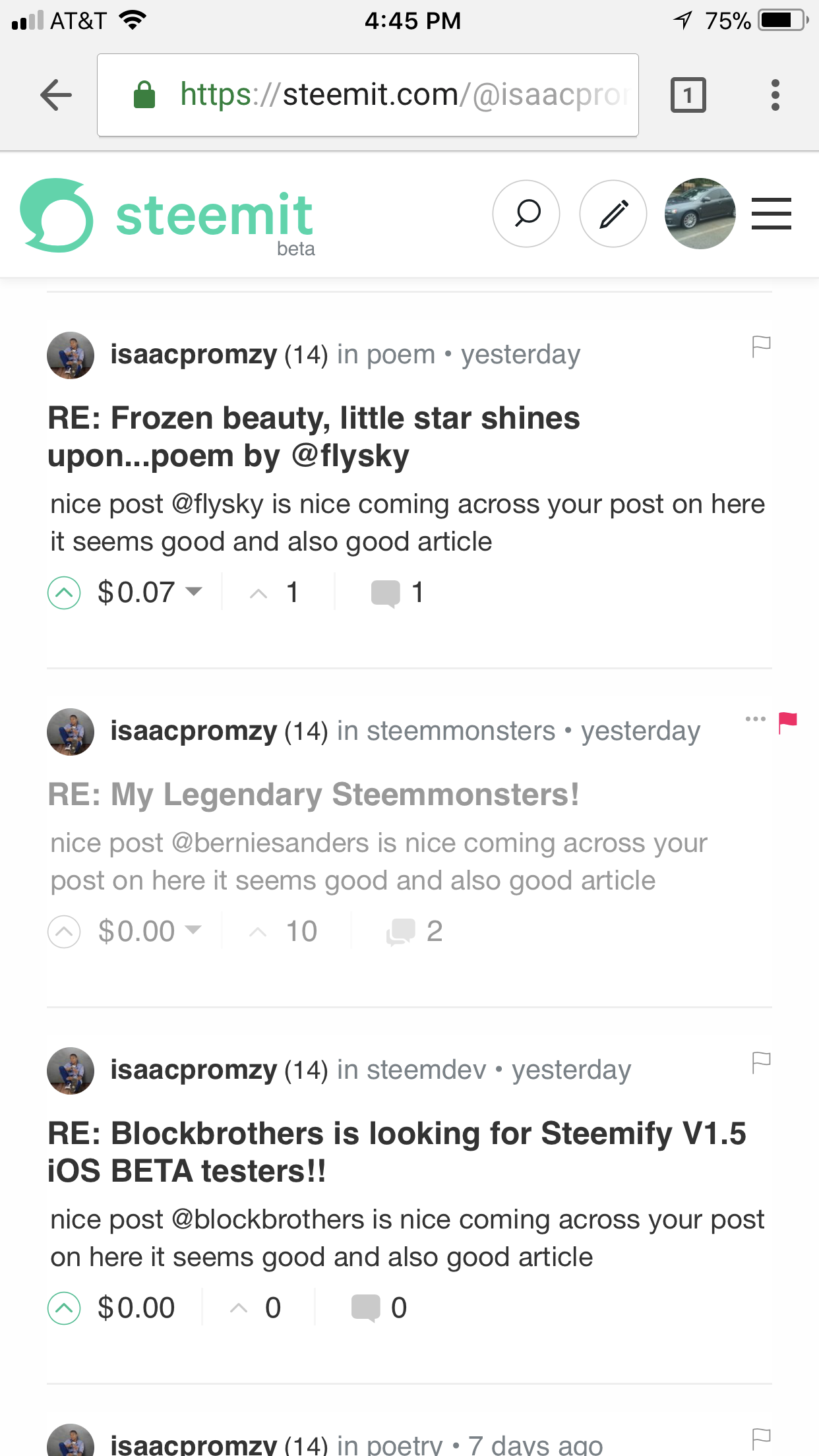Go back in the browser
819x1456 pixels.
pyautogui.click(x=56, y=95)
